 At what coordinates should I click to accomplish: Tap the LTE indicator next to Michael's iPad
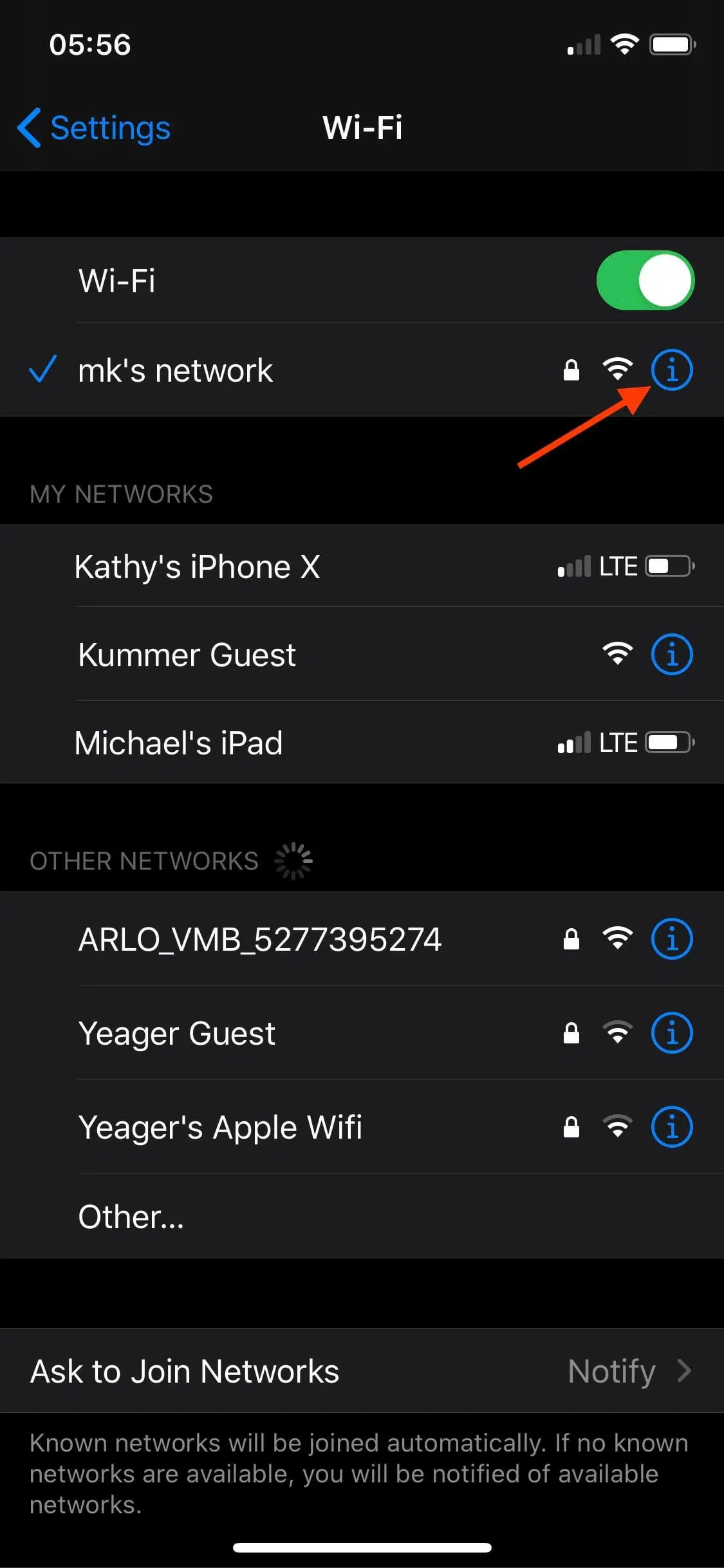coord(618,742)
